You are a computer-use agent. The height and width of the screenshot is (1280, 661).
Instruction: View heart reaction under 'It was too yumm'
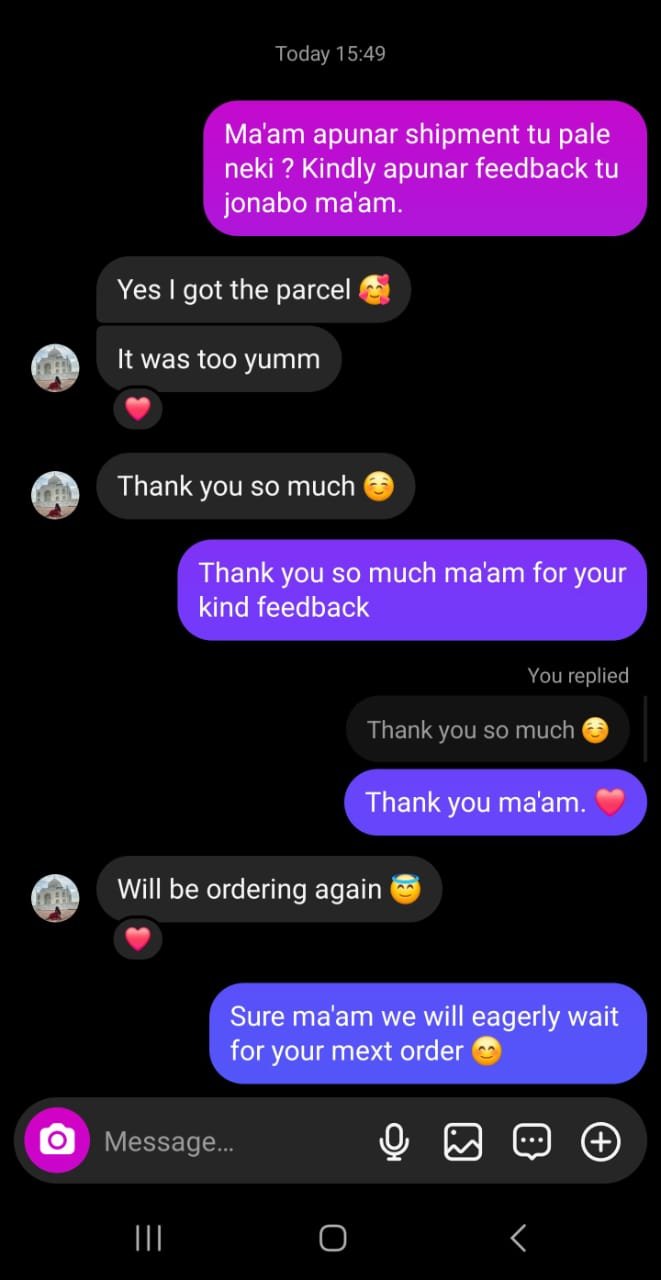click(137, 408)
